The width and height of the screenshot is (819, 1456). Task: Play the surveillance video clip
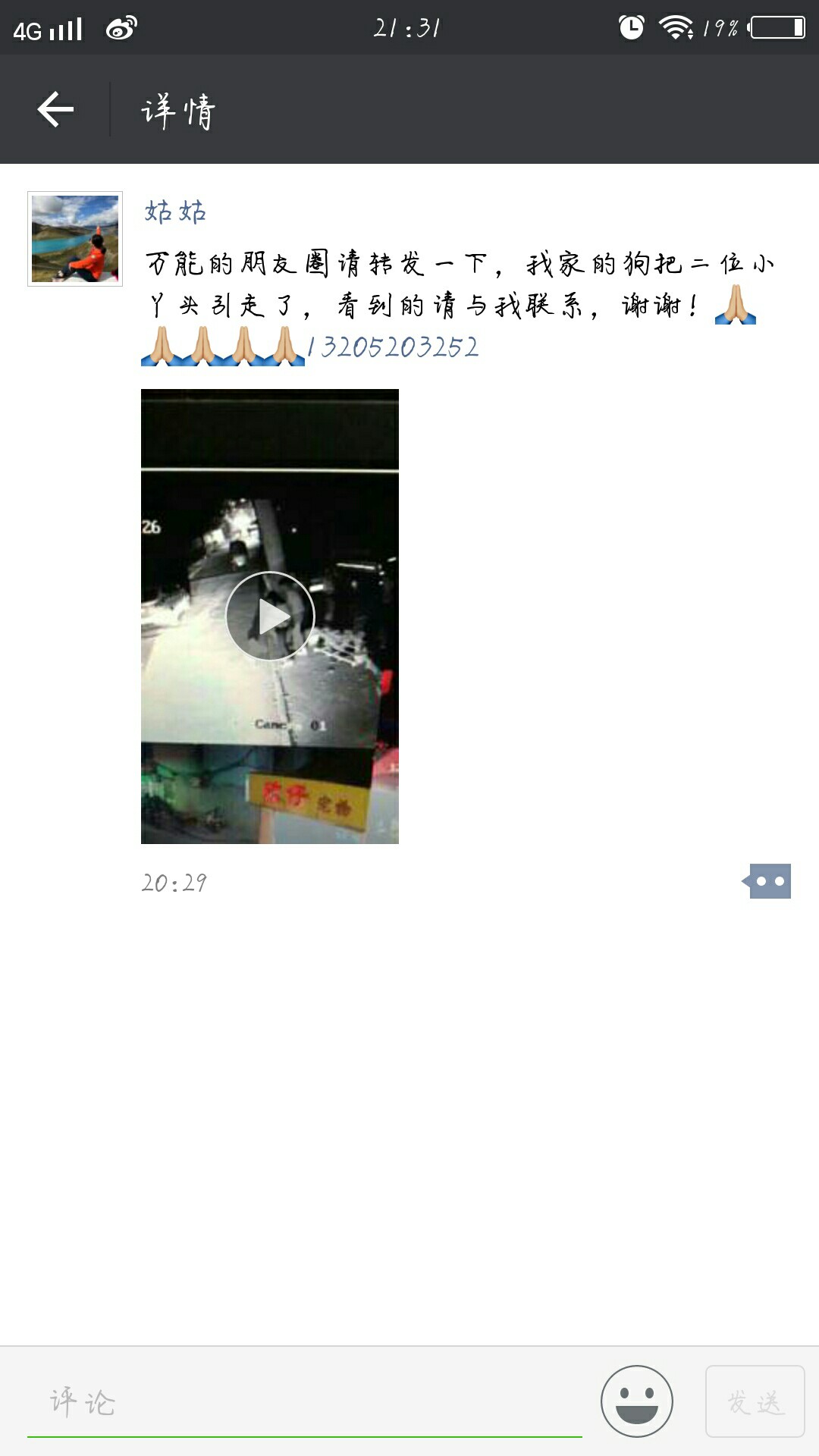coord(270,616)
